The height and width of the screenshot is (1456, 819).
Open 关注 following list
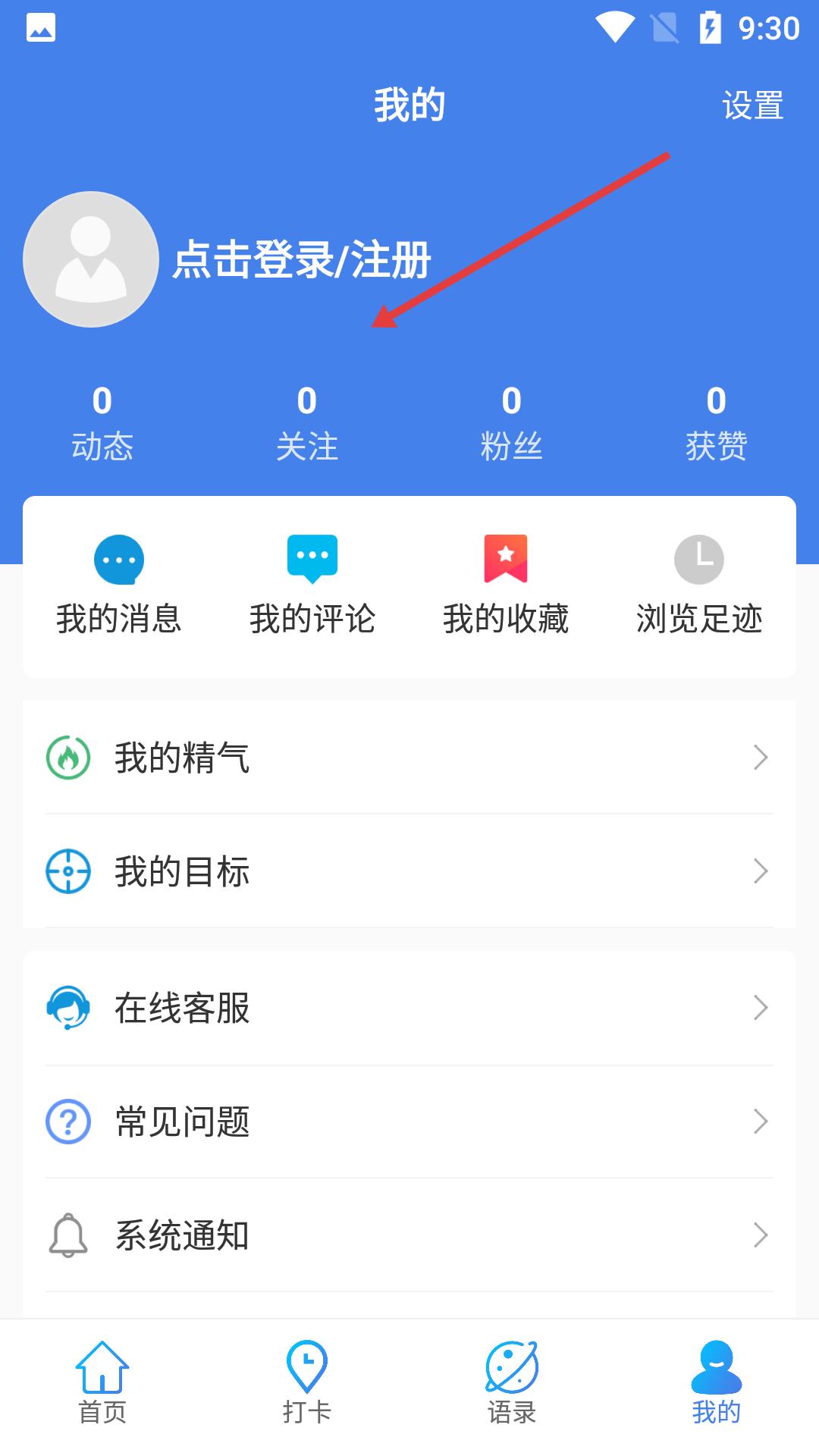[307, 423]
